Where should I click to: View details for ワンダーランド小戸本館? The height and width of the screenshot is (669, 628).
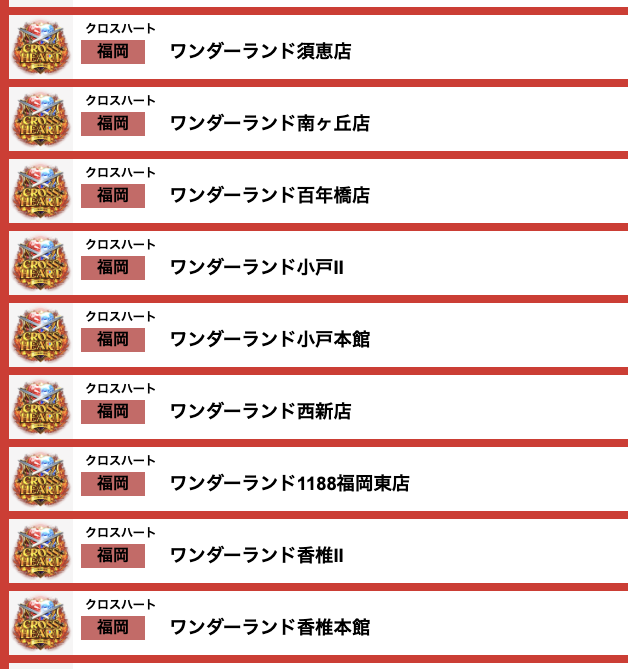(270, 339)
